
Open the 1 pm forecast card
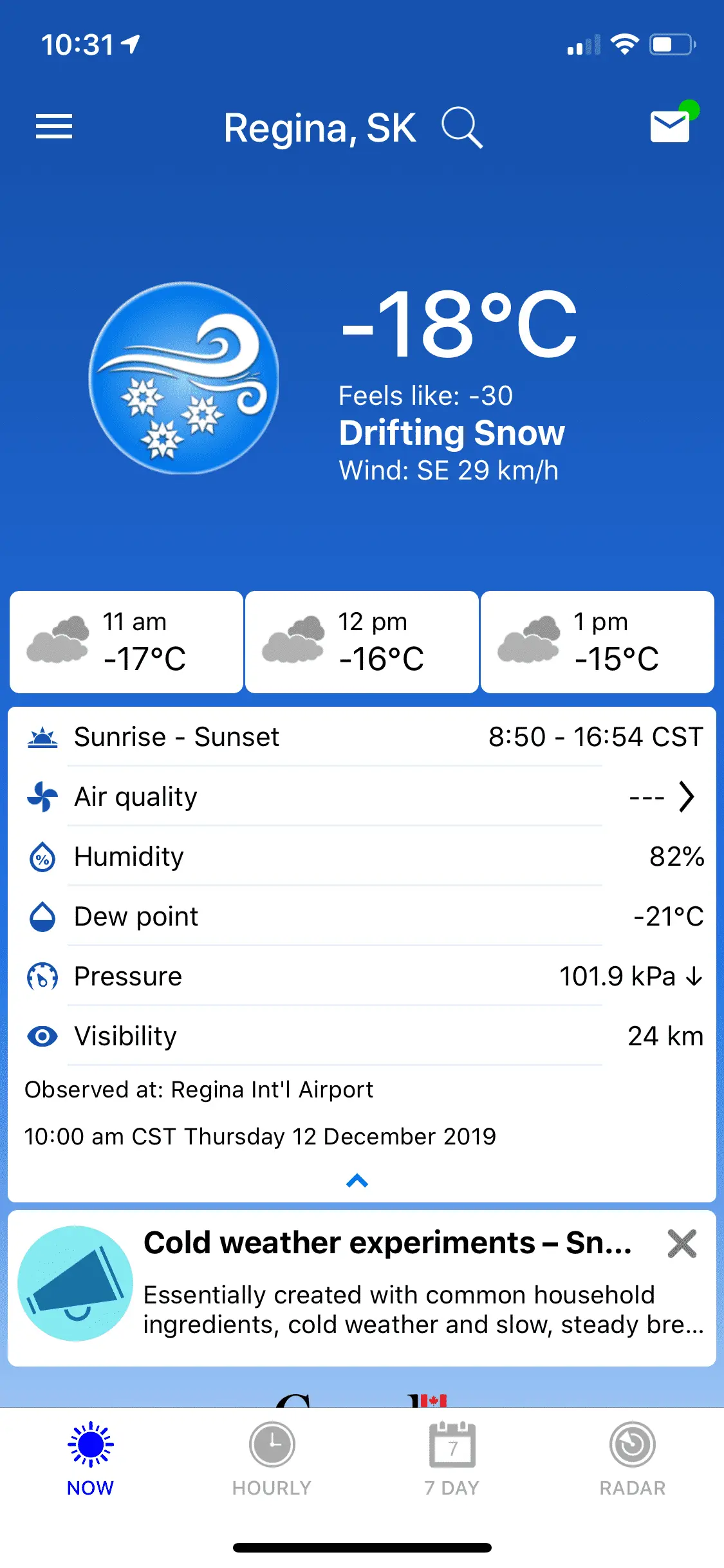point(597,642)
